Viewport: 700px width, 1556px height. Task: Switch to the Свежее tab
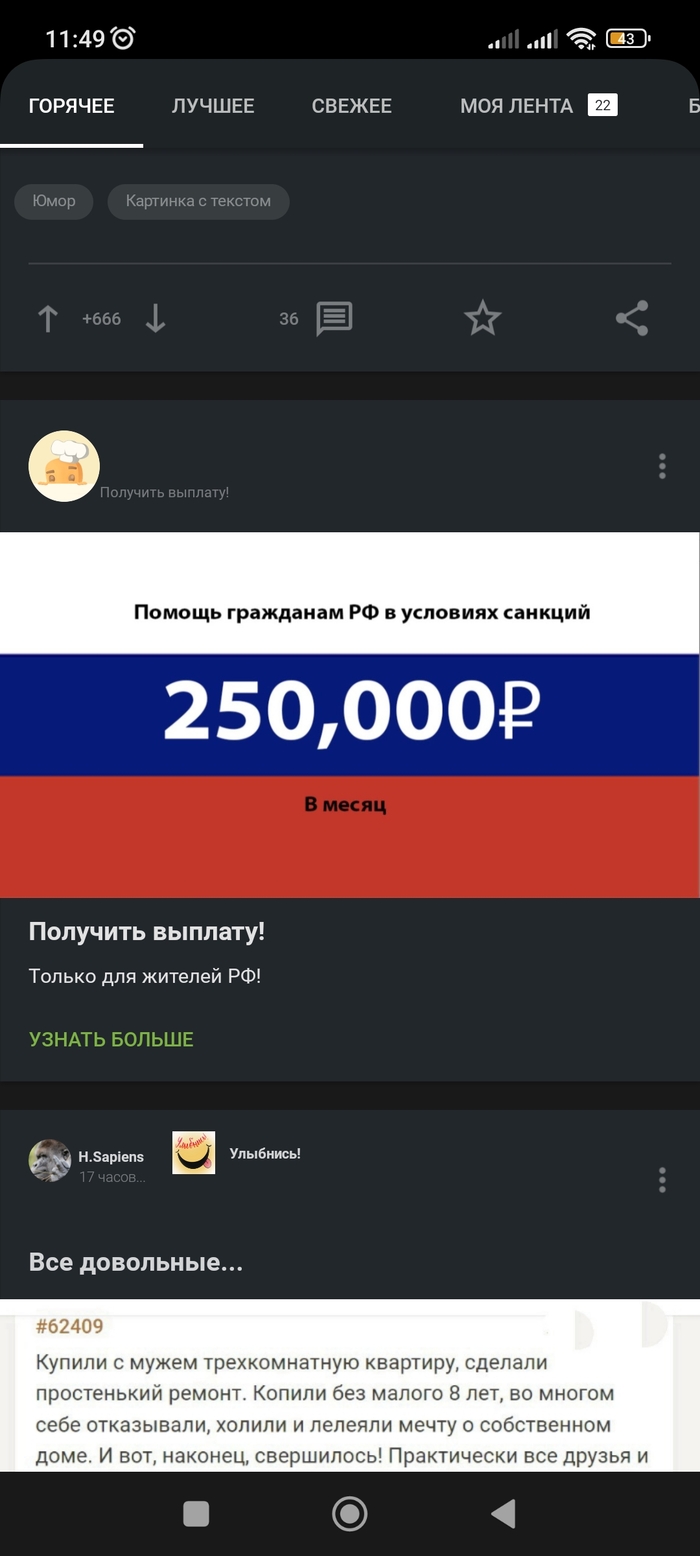pyautogui.click(x=351, y=106)
